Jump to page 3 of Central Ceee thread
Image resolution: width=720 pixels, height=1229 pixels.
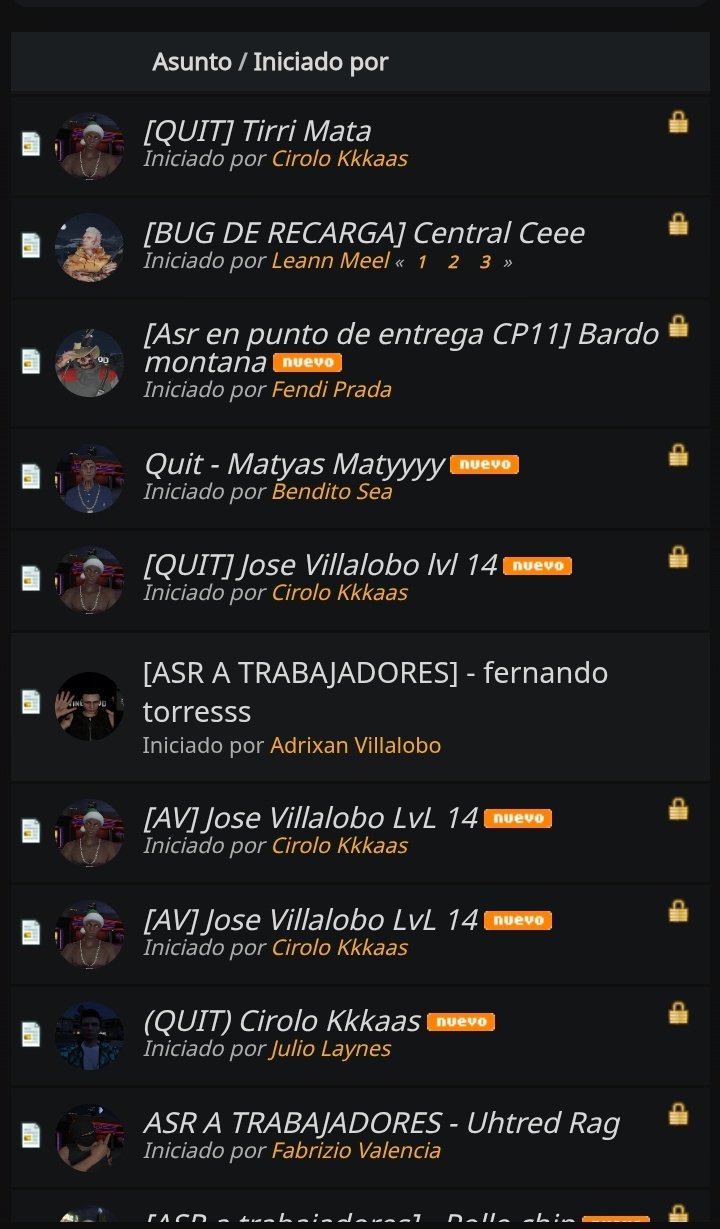click(x=485, y=262)
